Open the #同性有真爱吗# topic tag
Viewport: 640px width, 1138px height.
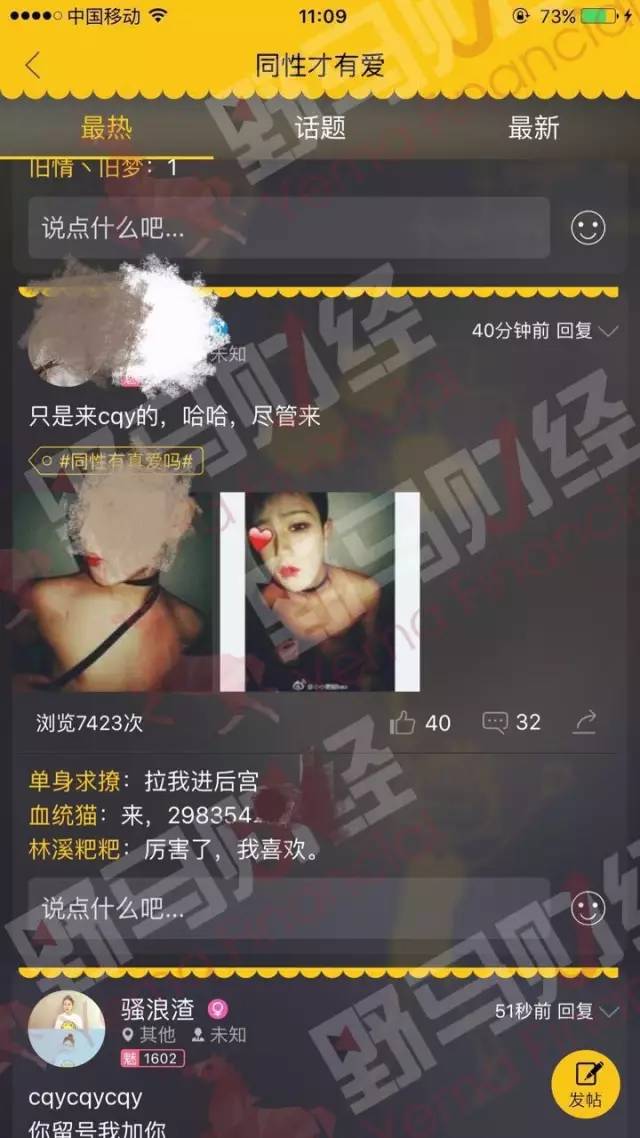pos(117,461)
